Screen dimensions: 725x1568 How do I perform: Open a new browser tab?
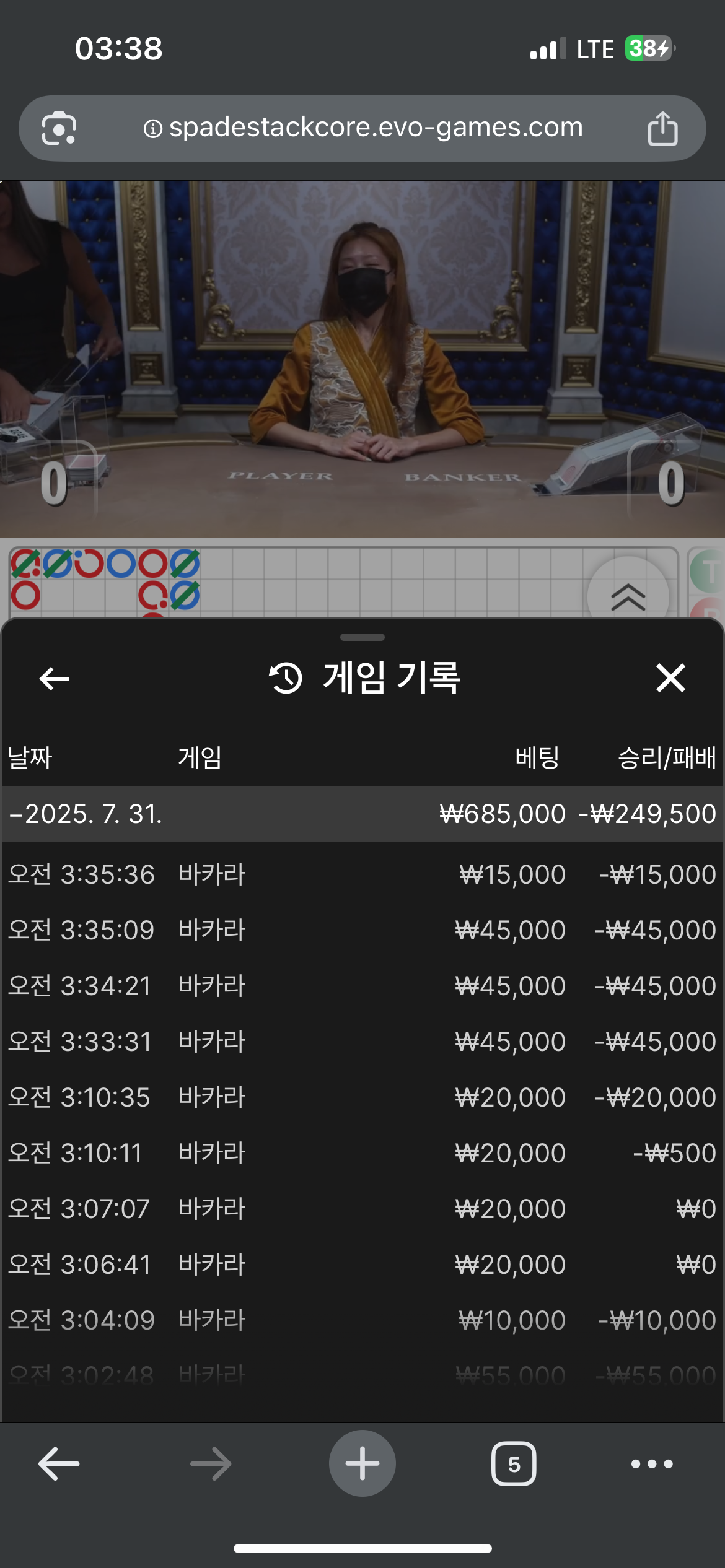coord(362,1463)
